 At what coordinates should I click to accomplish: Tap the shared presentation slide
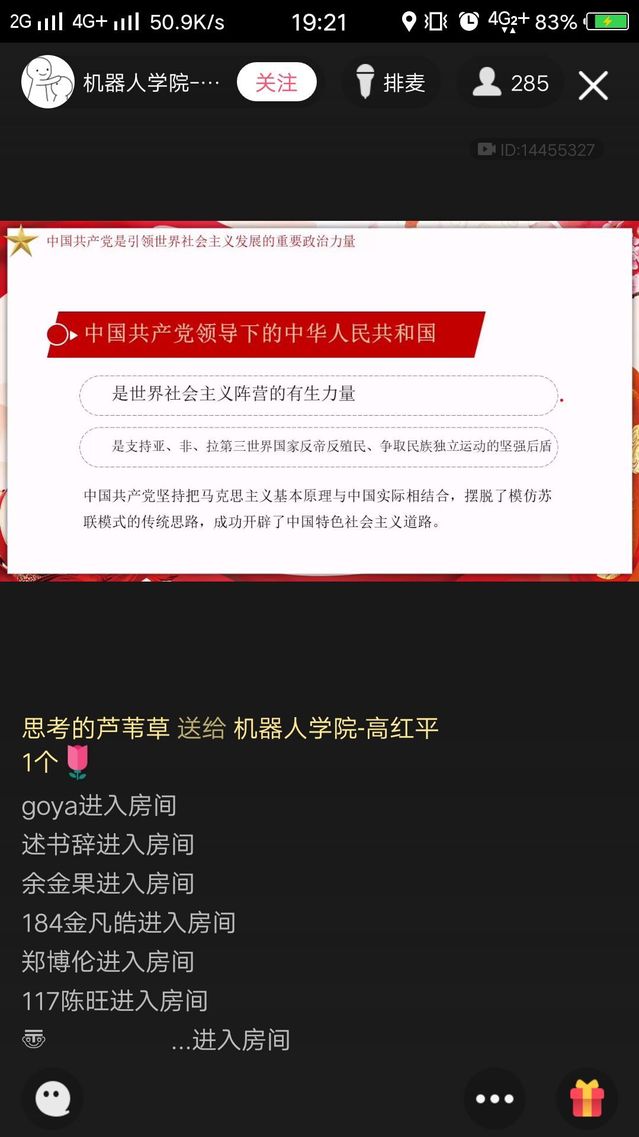[319, 400]
